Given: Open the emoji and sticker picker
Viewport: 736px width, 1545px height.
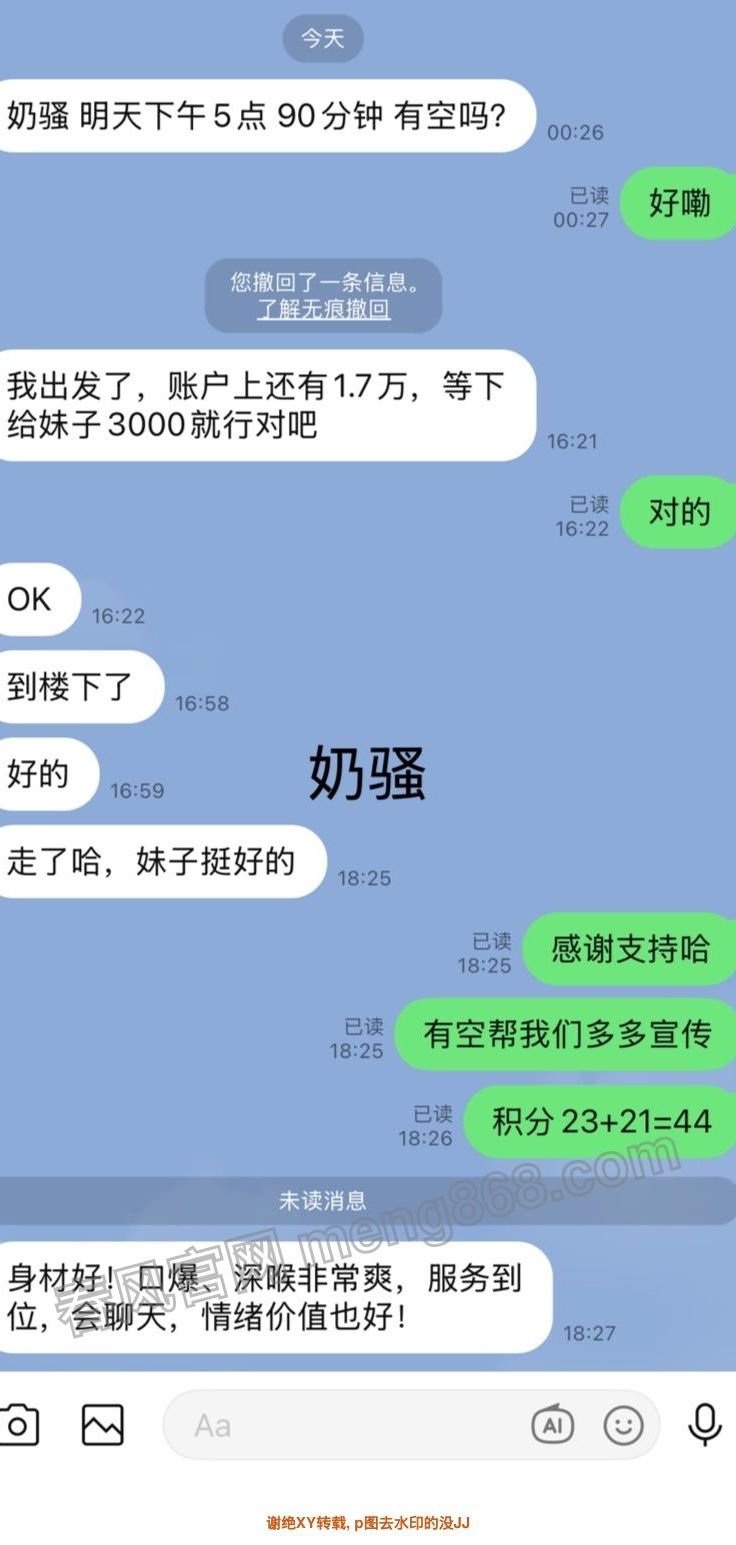Looking at the screenshot, I should point(624,1425).
